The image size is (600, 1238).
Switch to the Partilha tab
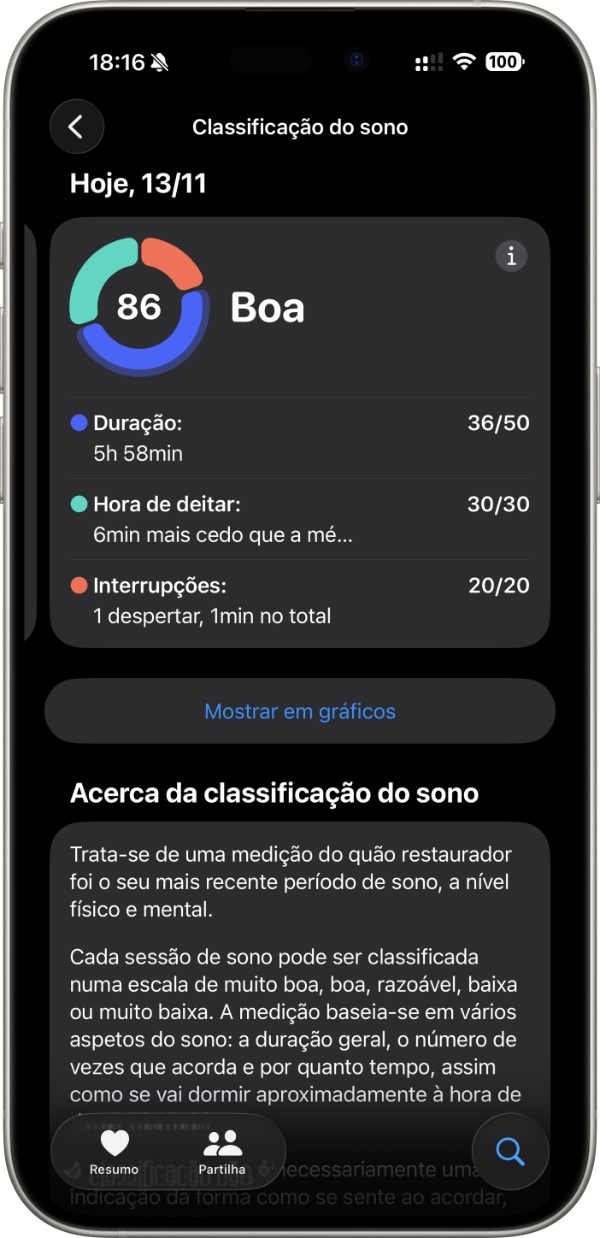[x=222, y=1151]
